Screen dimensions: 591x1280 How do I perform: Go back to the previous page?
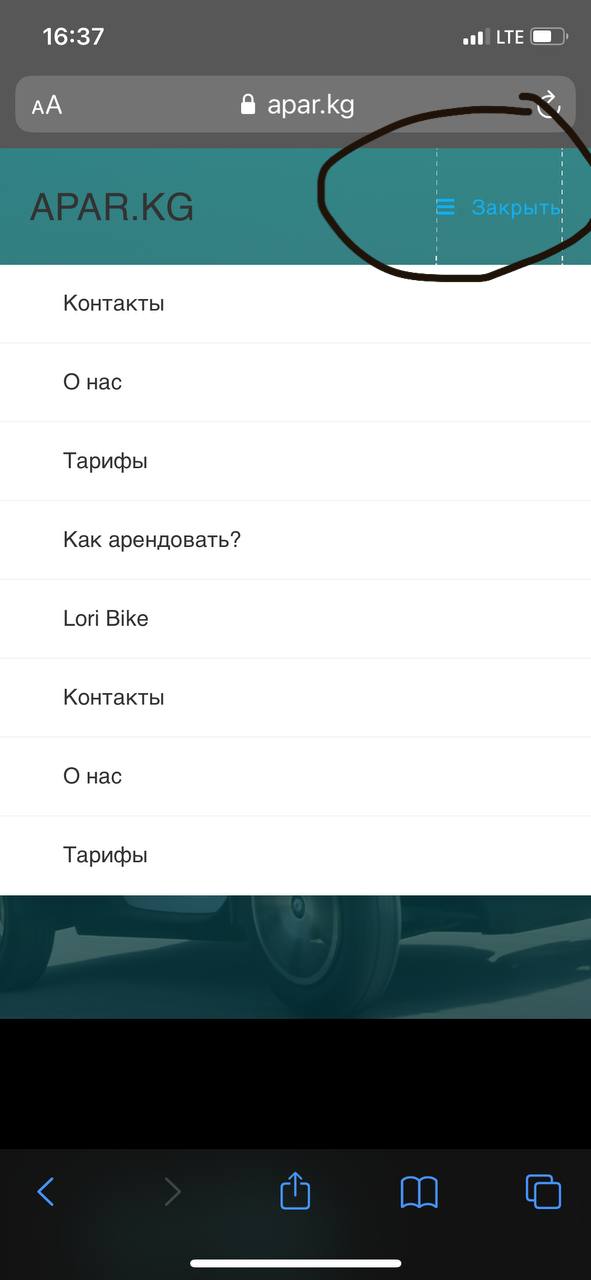45,1191
